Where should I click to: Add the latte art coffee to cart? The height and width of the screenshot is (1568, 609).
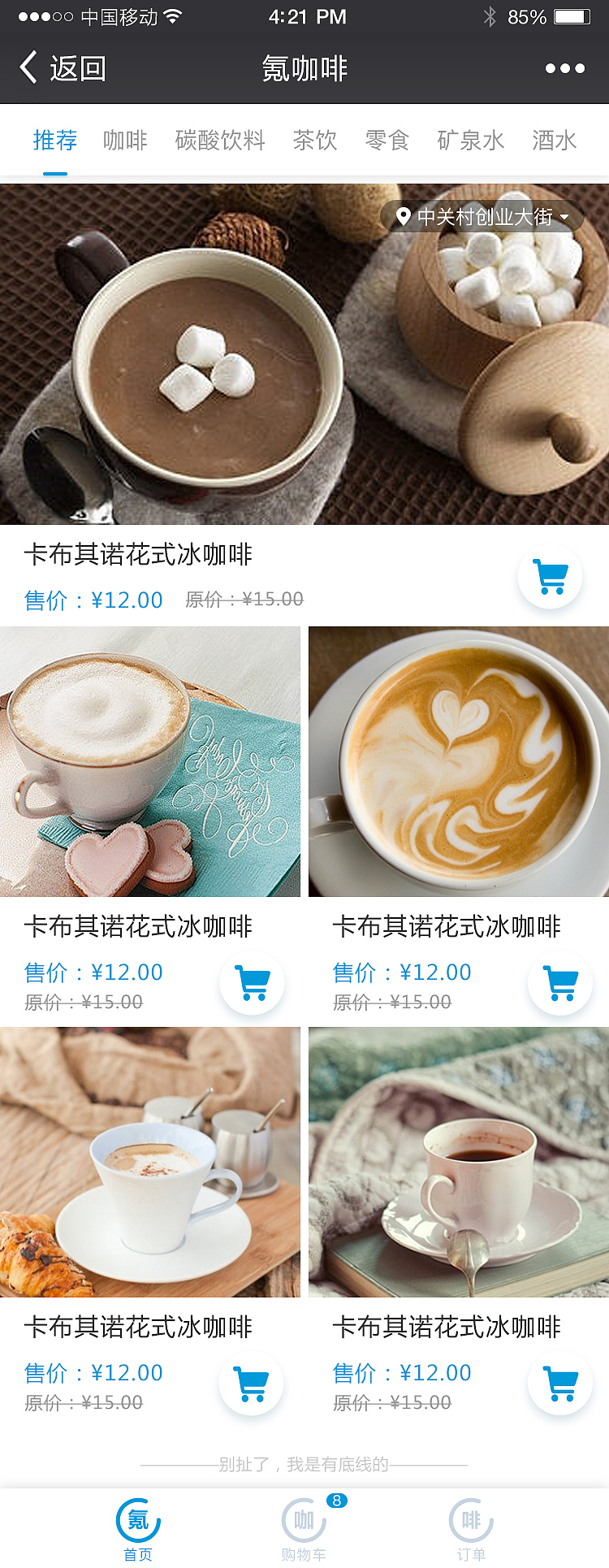point(560,983)
